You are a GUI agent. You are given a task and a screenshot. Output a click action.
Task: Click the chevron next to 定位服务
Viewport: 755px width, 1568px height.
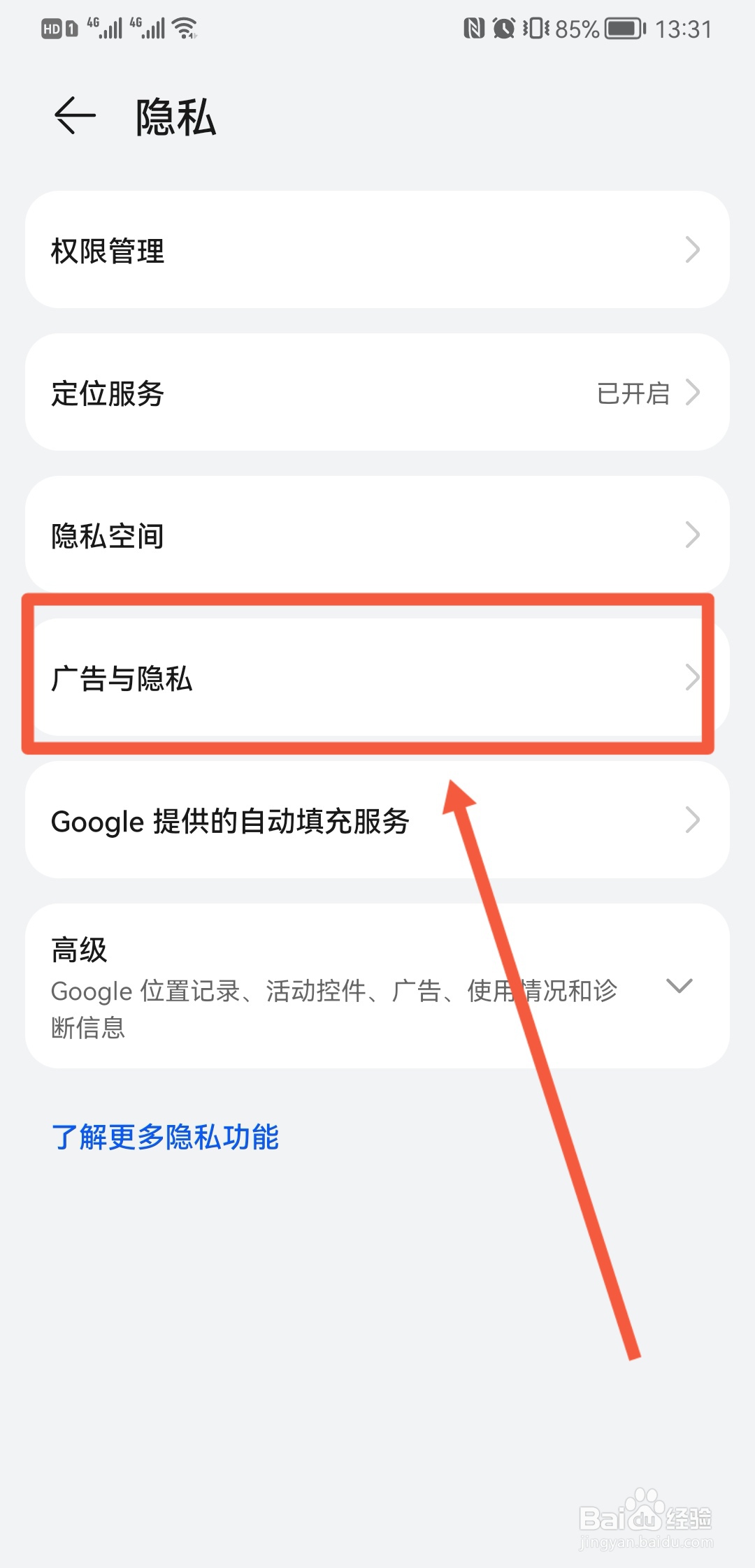tap(693, 393)
